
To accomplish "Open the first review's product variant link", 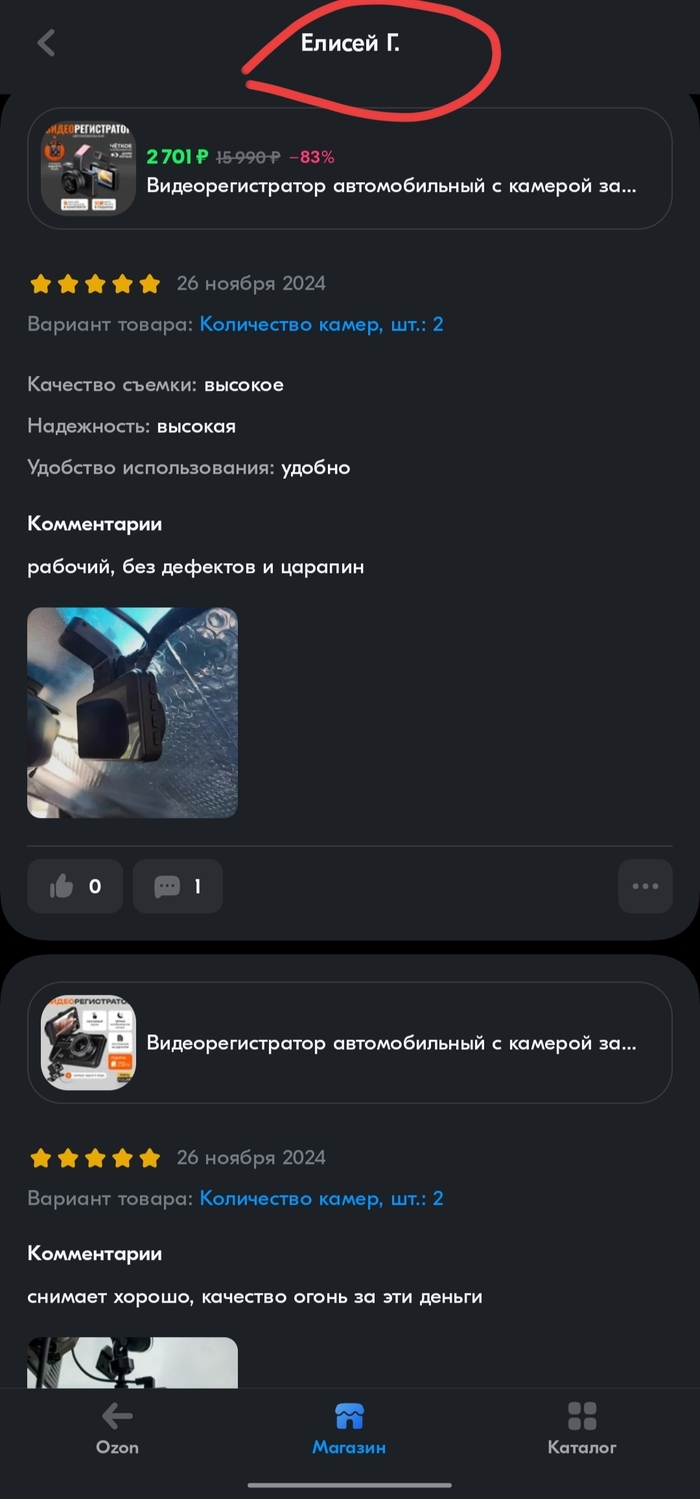I will pyautogui.click(x=321, y=324).
